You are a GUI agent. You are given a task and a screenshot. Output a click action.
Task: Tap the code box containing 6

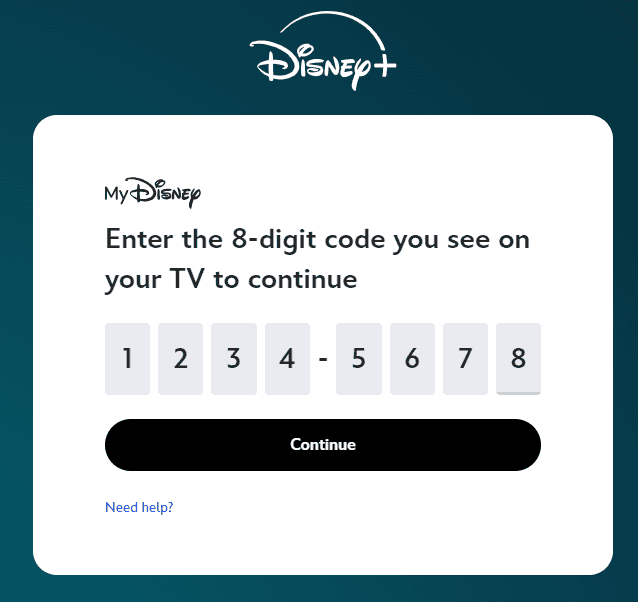click(x=412, y=359)
